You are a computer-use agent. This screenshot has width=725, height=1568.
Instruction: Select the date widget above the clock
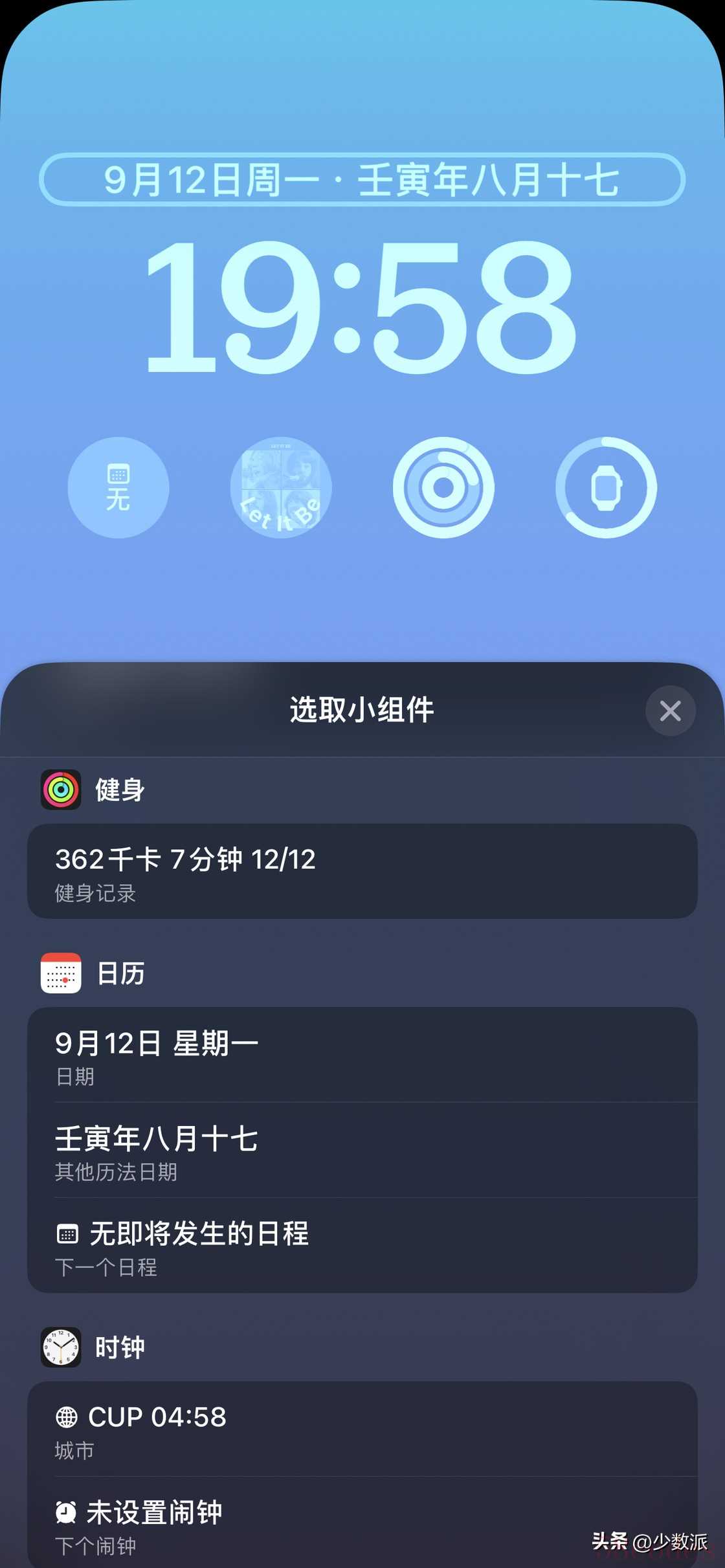[362, 180]
